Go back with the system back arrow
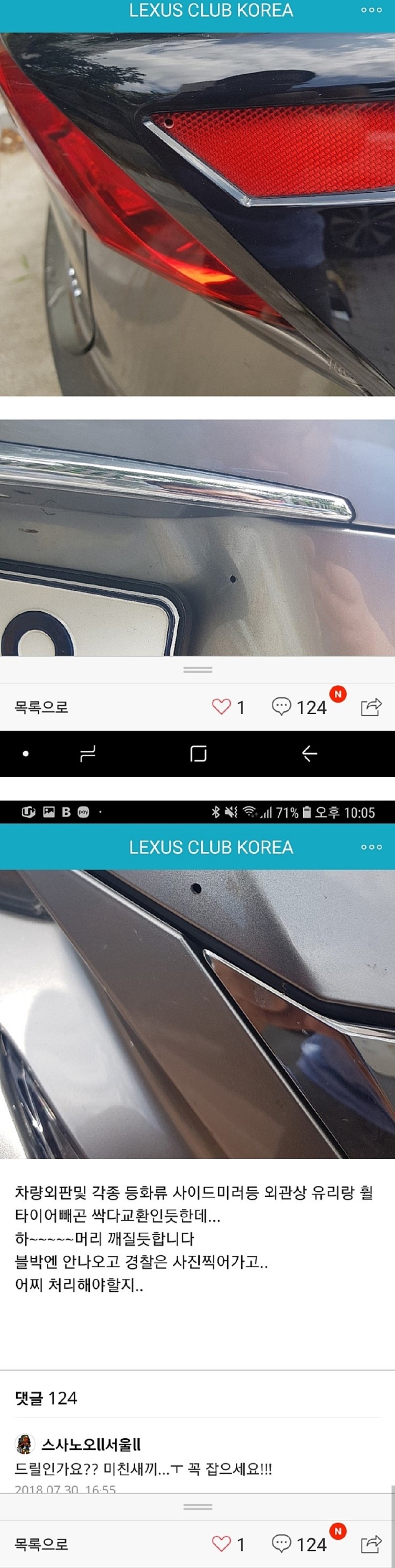This screenshot has width=395, height=1568. (309, 754)
